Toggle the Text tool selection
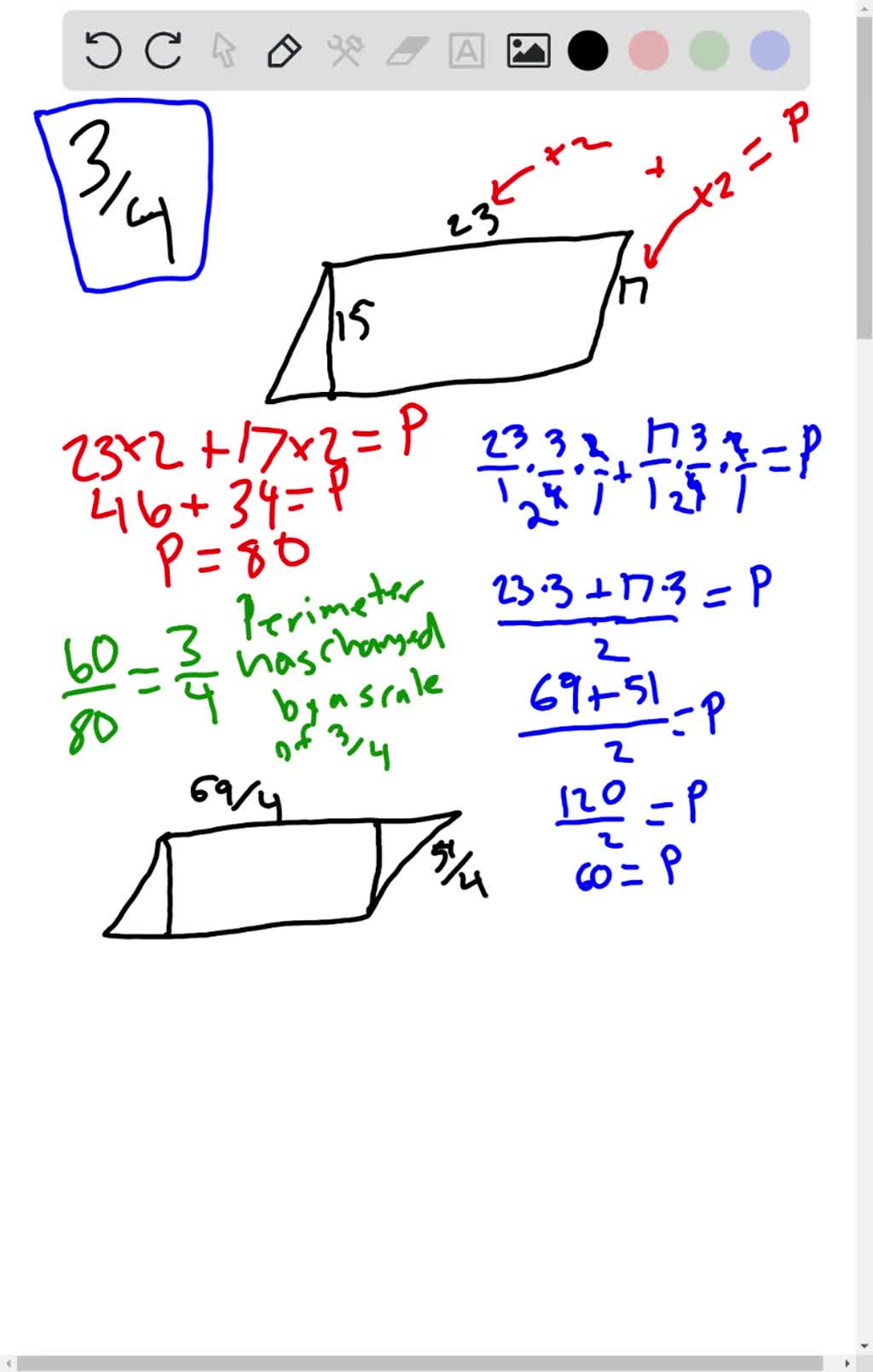873x1372 pixels. tap(466, 49)
